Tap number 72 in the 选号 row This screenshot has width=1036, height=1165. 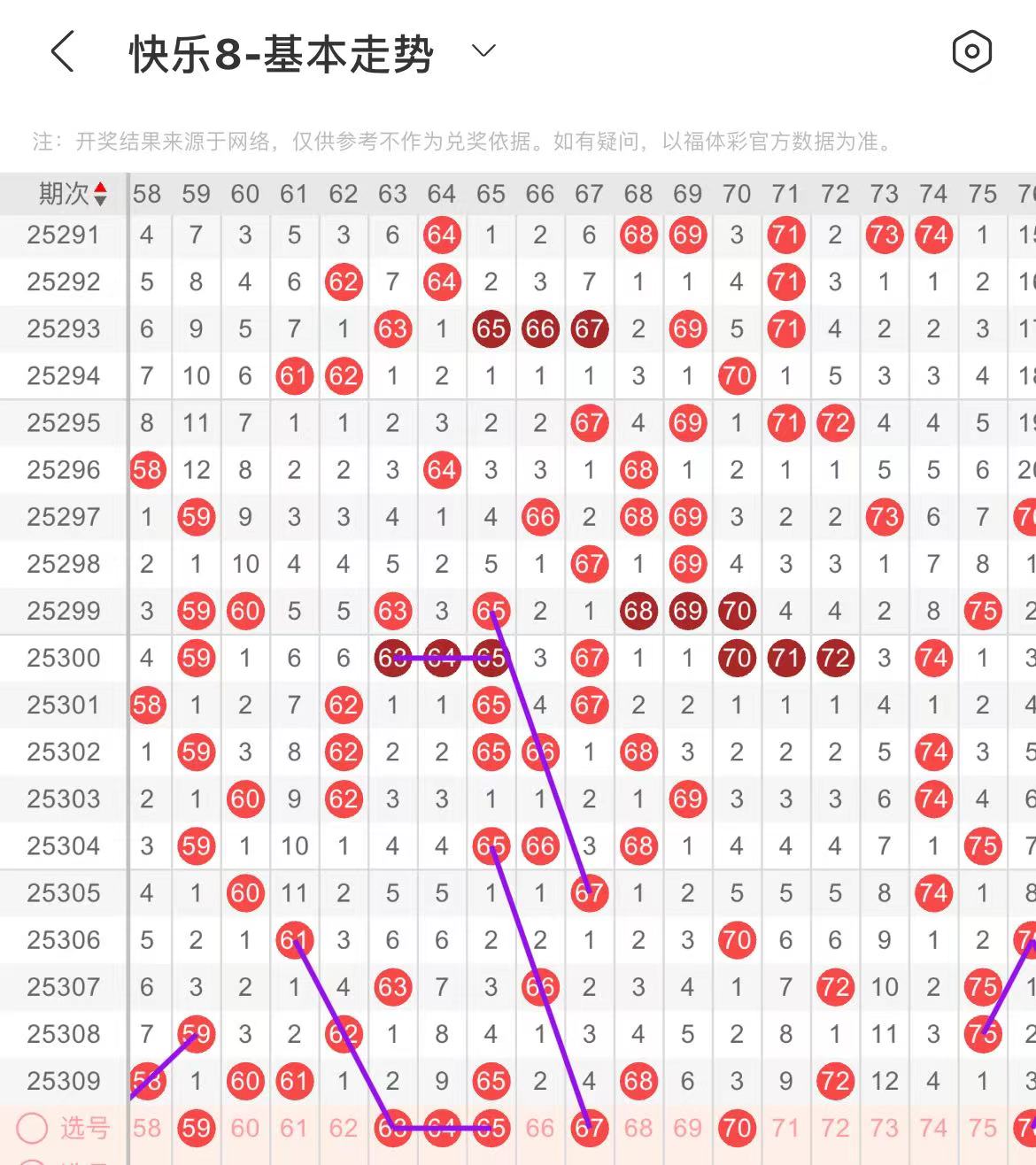835,1128
